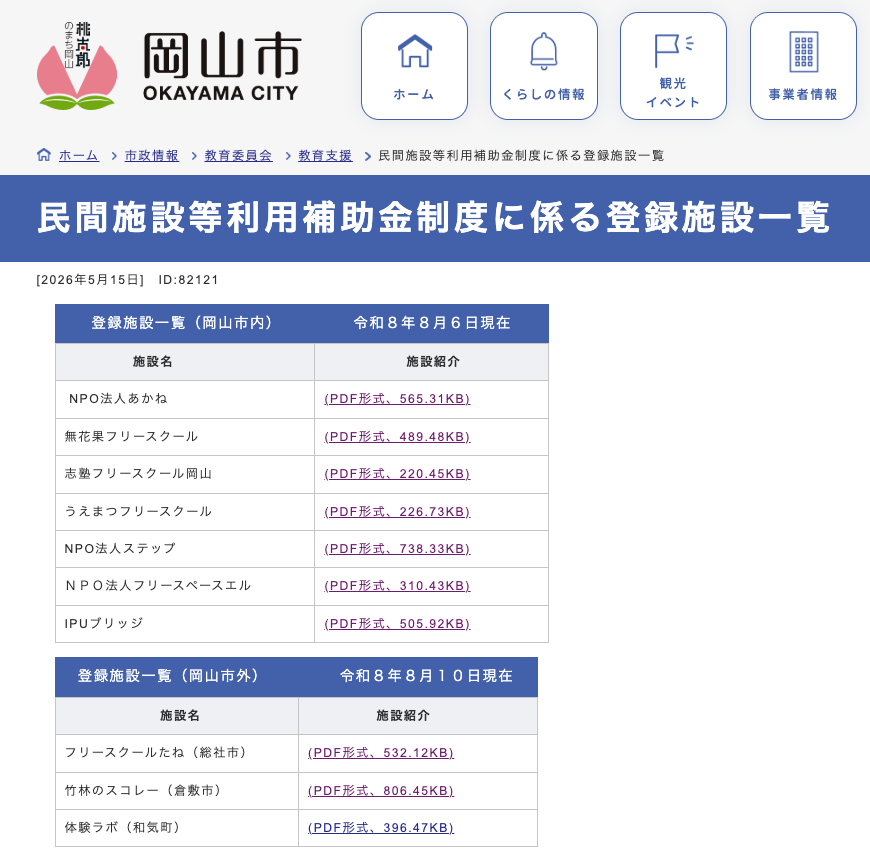Open the PDF for うえまつフリースクール
Screen dimensions: 870x860
pos(397,512)
